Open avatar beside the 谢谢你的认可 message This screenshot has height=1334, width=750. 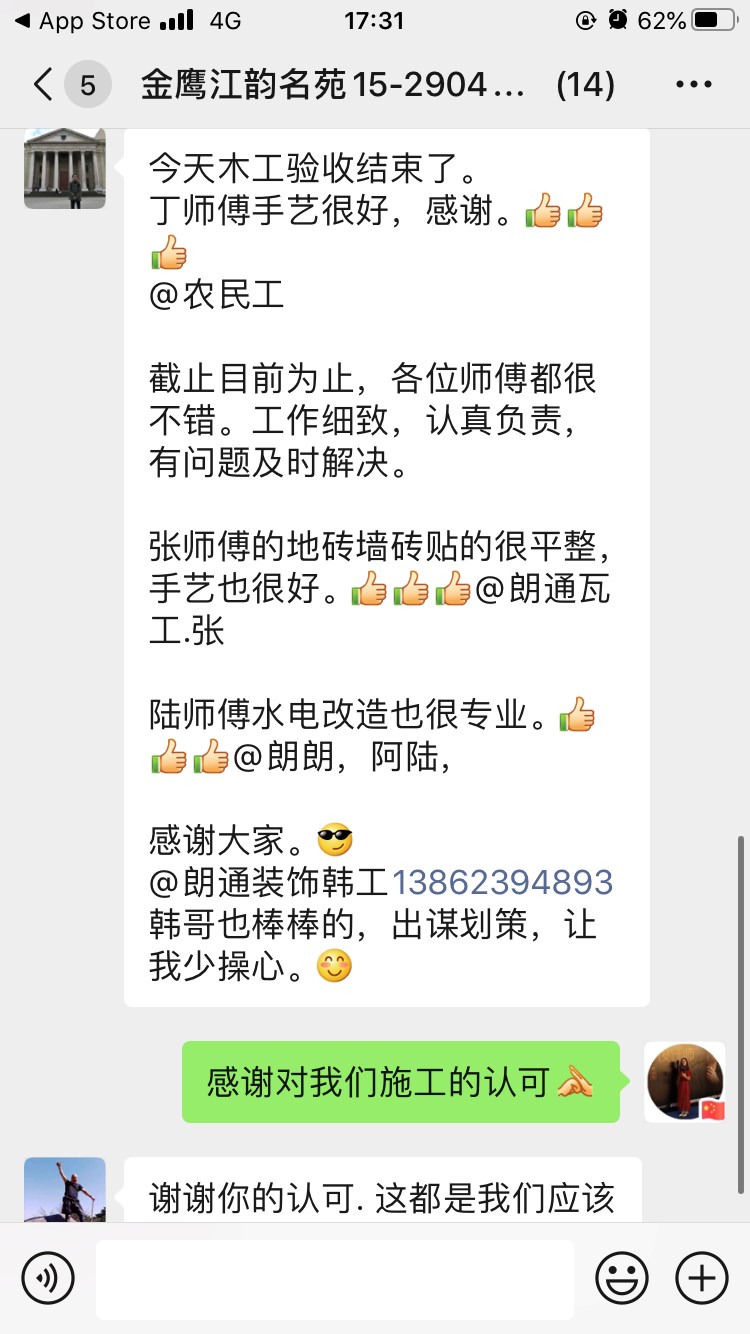click(65, 1190)
